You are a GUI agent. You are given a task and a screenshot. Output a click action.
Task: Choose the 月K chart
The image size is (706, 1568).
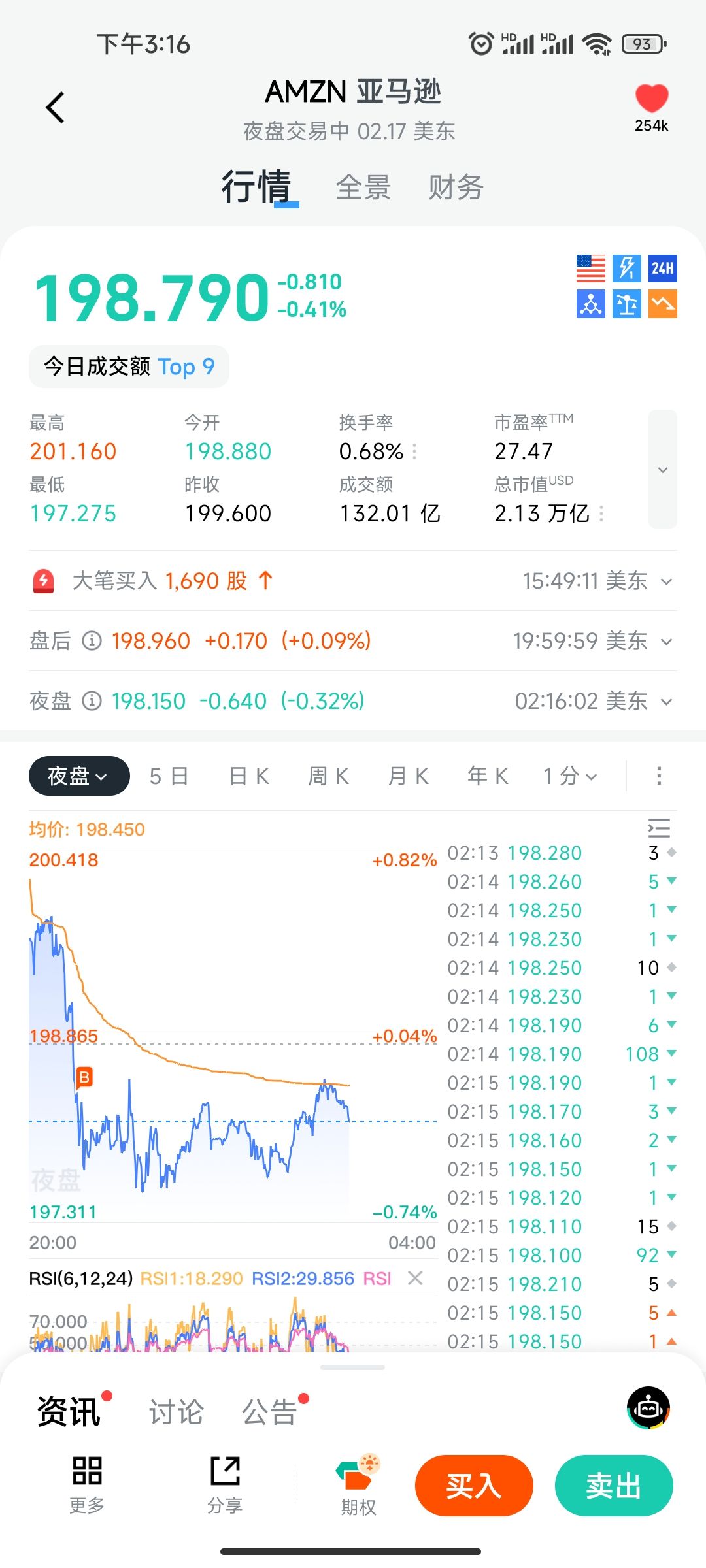408,776
